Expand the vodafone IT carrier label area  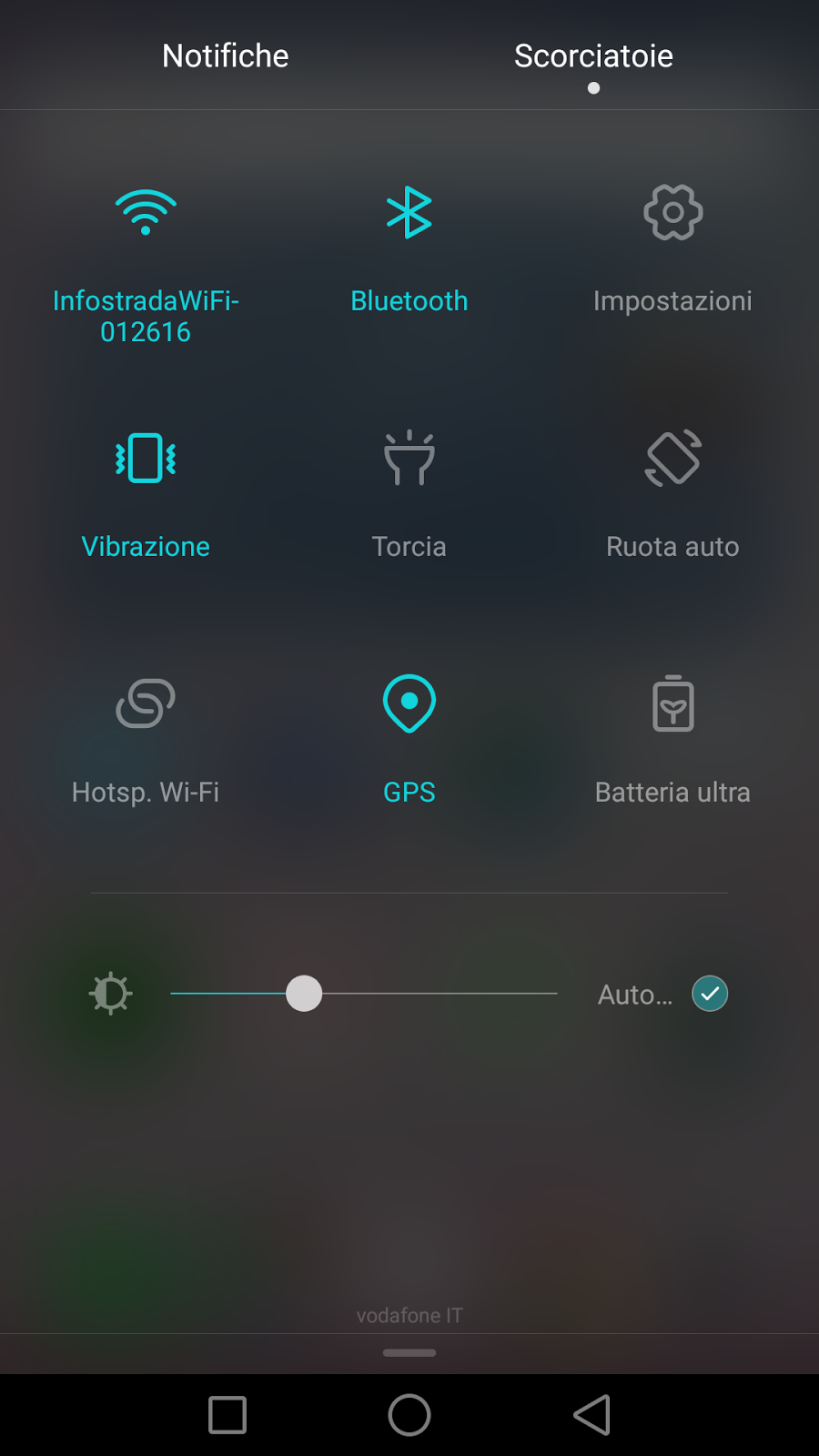[x=409, y=1315]
